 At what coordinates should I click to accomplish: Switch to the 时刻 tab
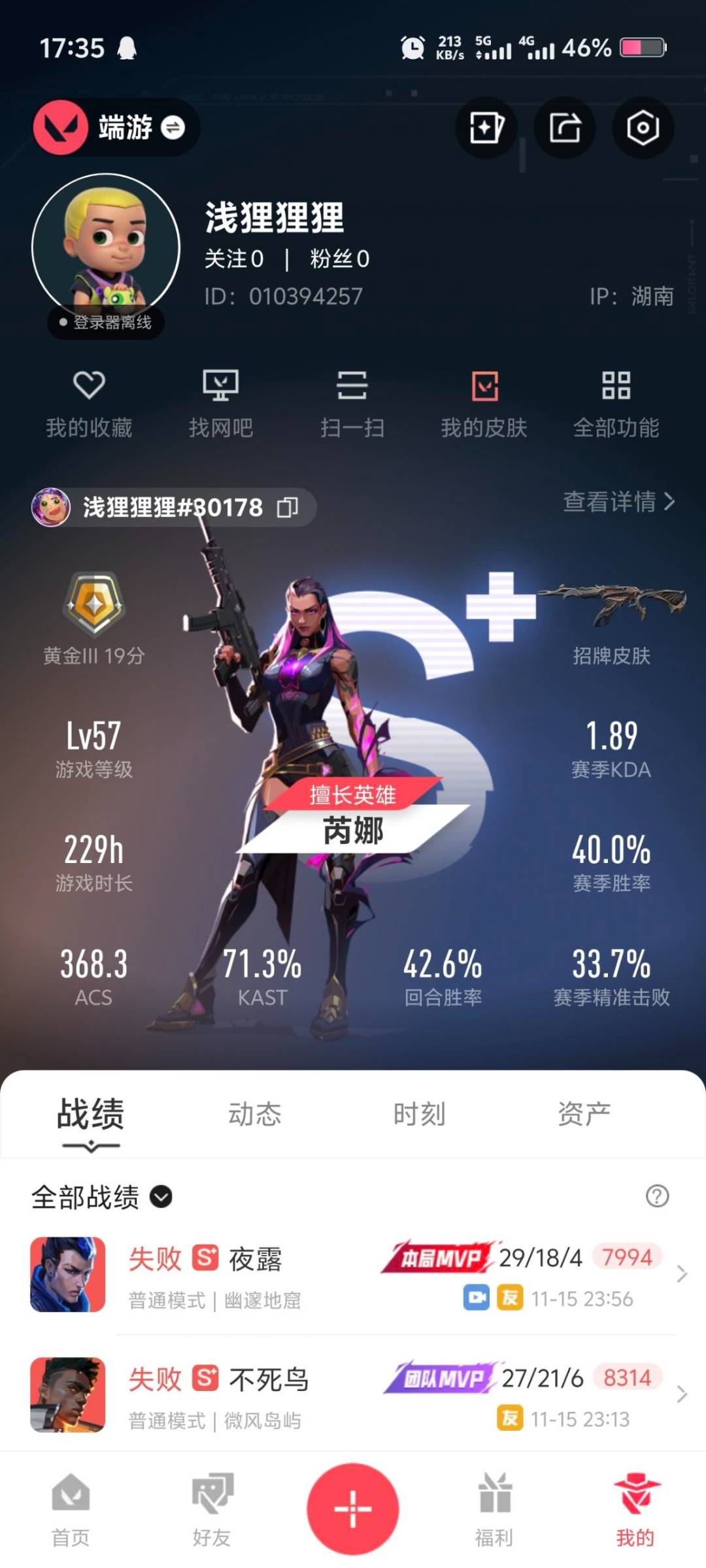tap(419, 1114)
